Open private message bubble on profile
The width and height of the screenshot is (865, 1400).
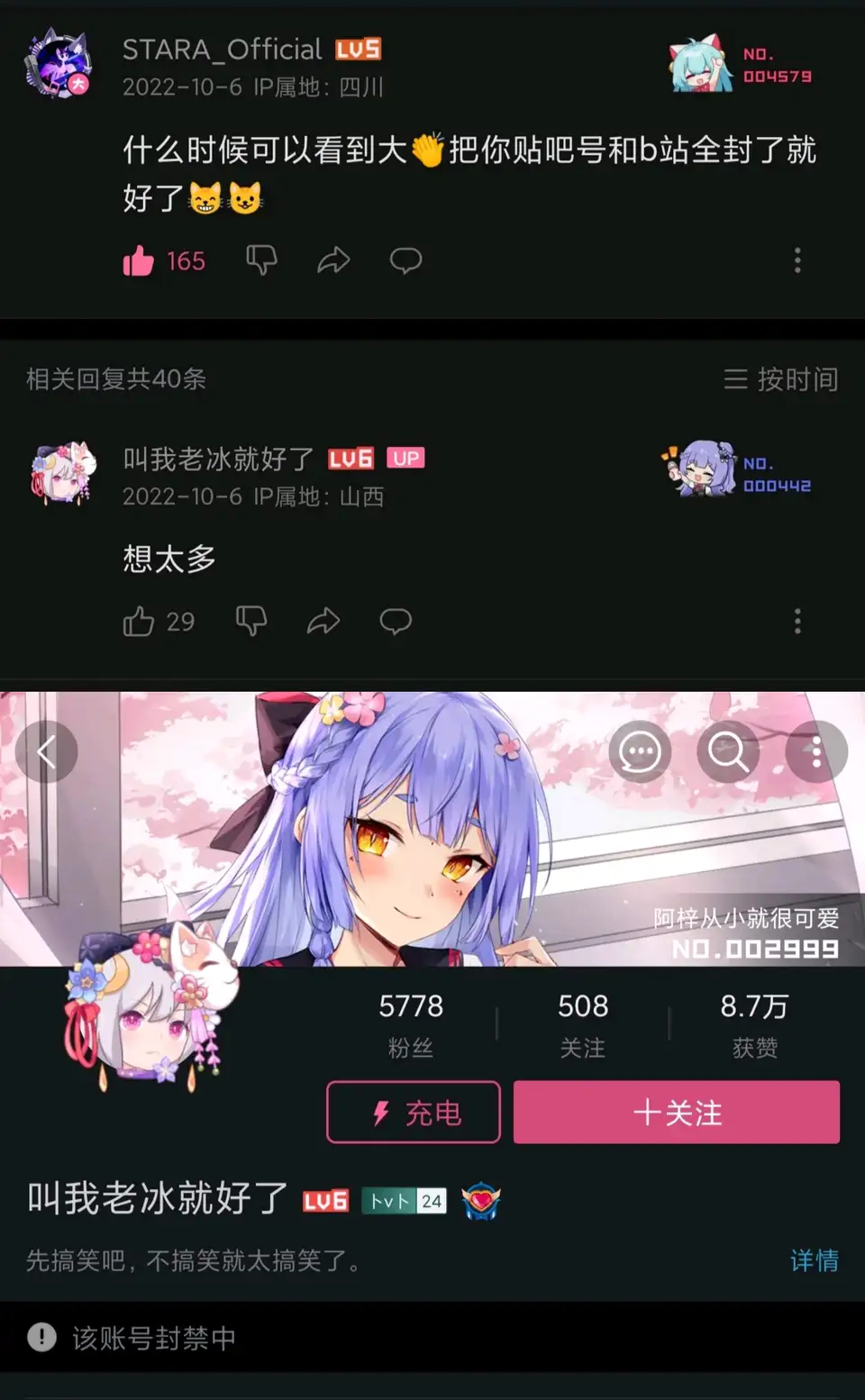pyautogui.click(x=640, y=751)
